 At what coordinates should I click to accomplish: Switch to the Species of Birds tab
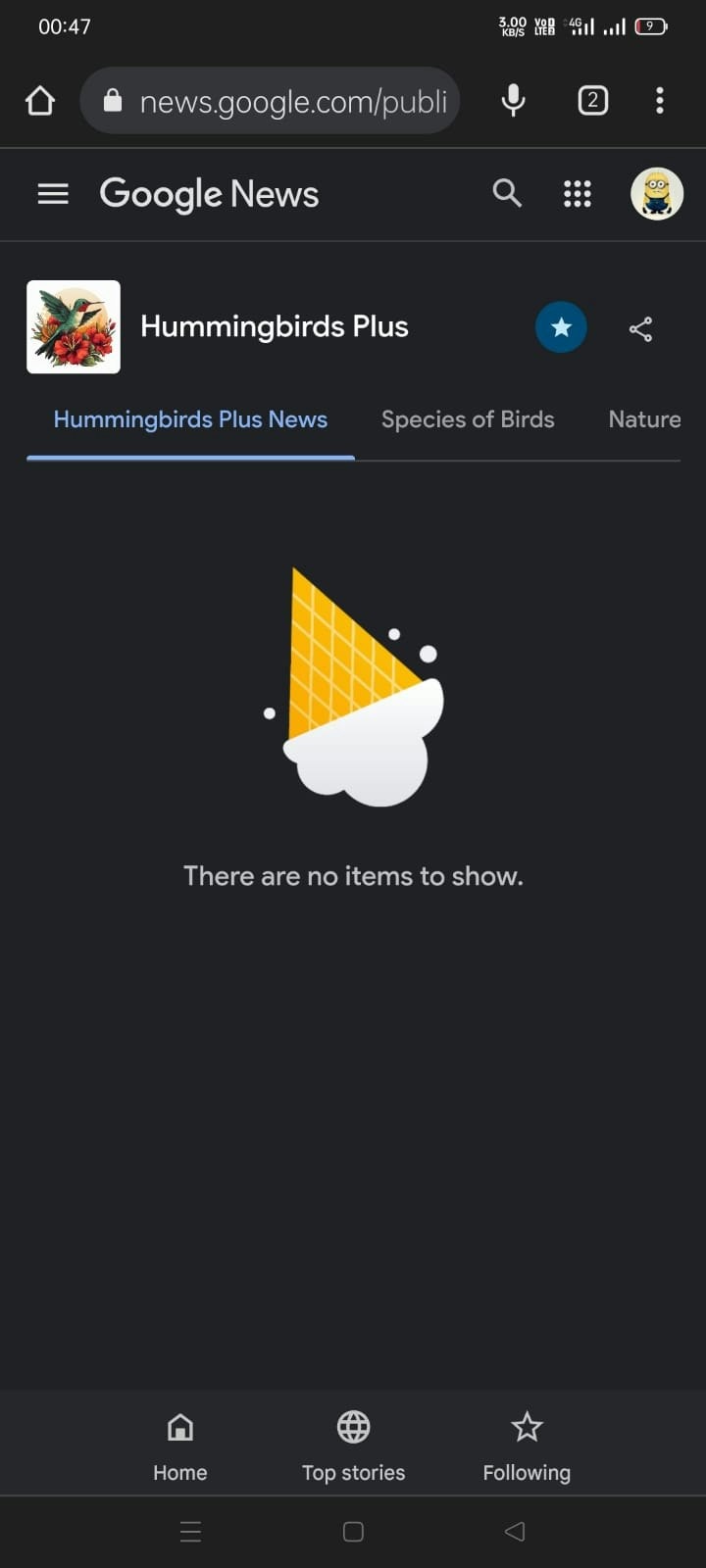click(x=468, y=419)
